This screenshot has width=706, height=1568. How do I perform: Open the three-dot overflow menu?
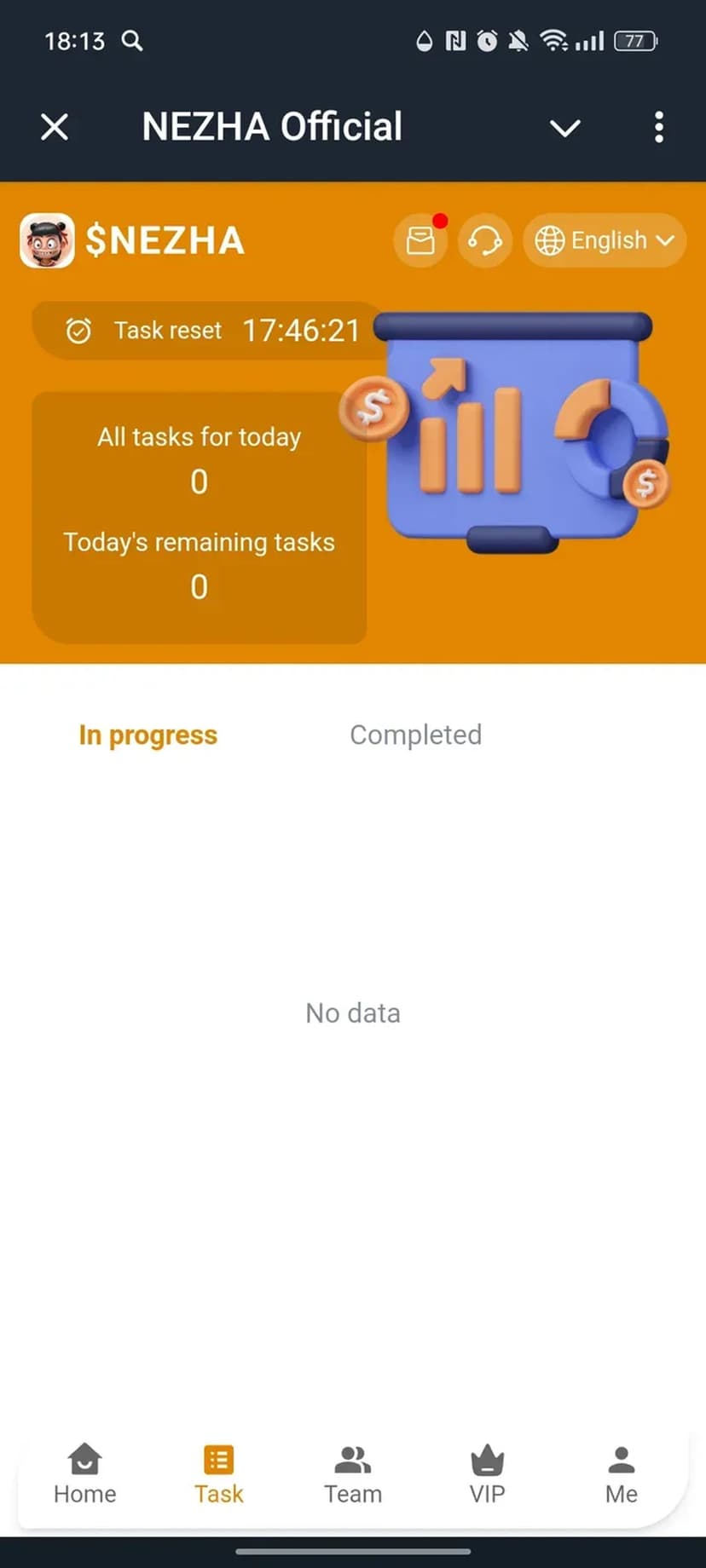point(658,128)
